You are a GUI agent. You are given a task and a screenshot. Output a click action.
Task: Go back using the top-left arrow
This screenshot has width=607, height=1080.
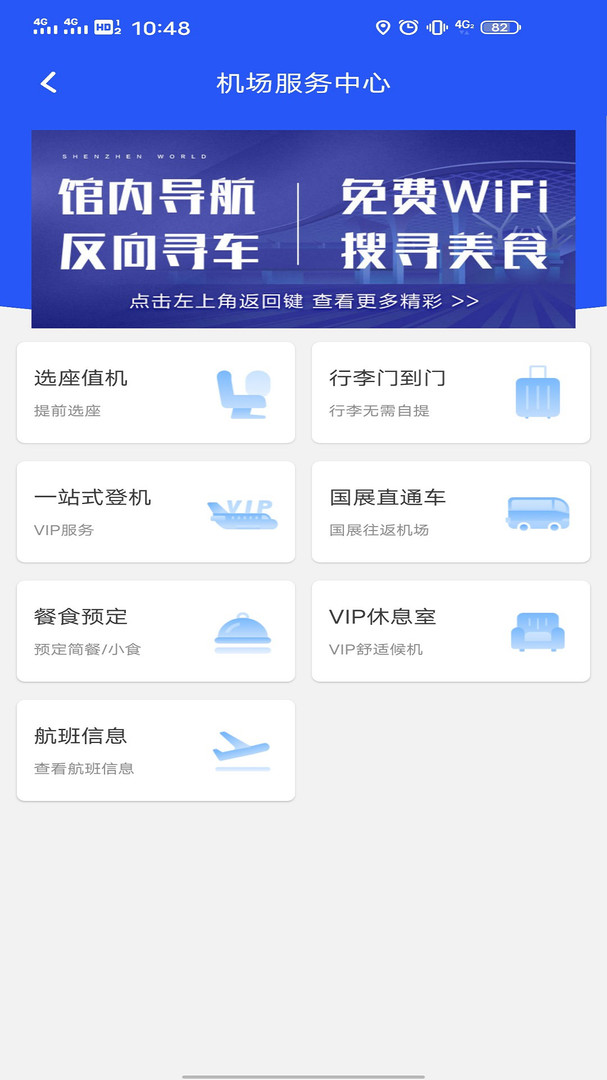point(49,83)
